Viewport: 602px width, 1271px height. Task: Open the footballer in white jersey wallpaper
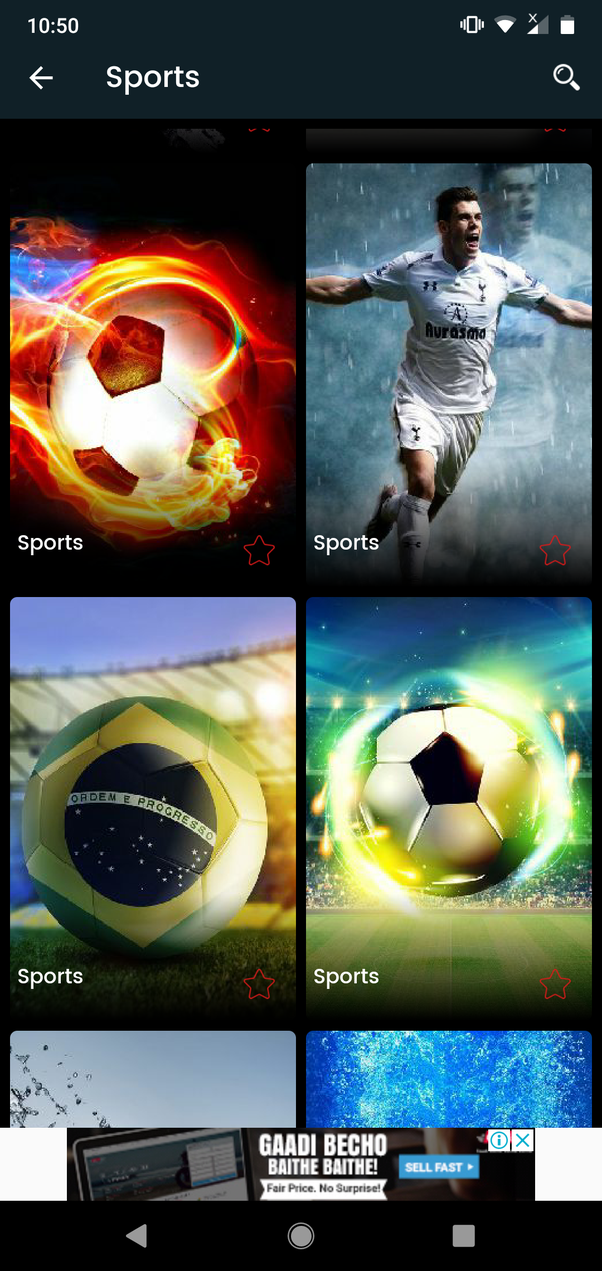point(449,360)
